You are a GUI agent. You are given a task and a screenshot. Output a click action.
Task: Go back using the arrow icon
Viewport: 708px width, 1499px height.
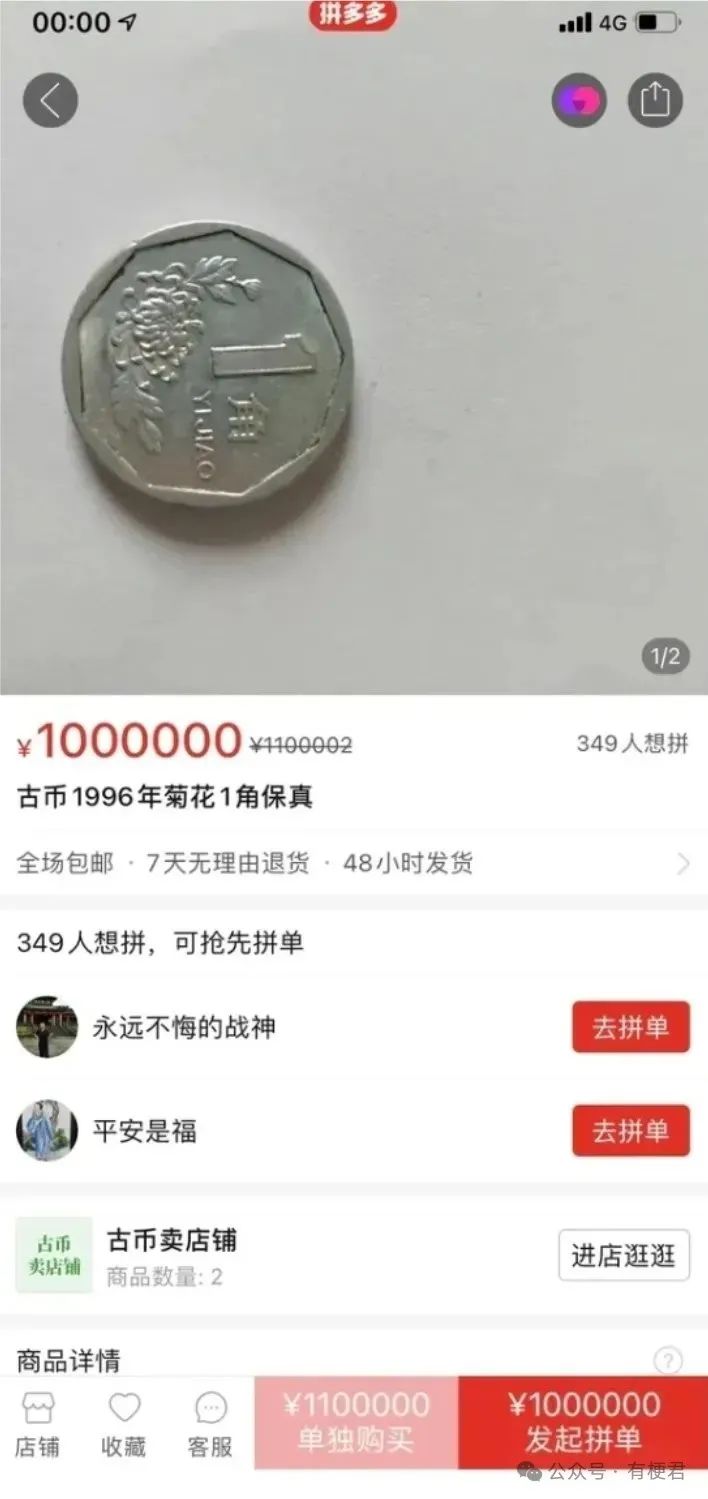pyautogui.click(x=50, y=100)
